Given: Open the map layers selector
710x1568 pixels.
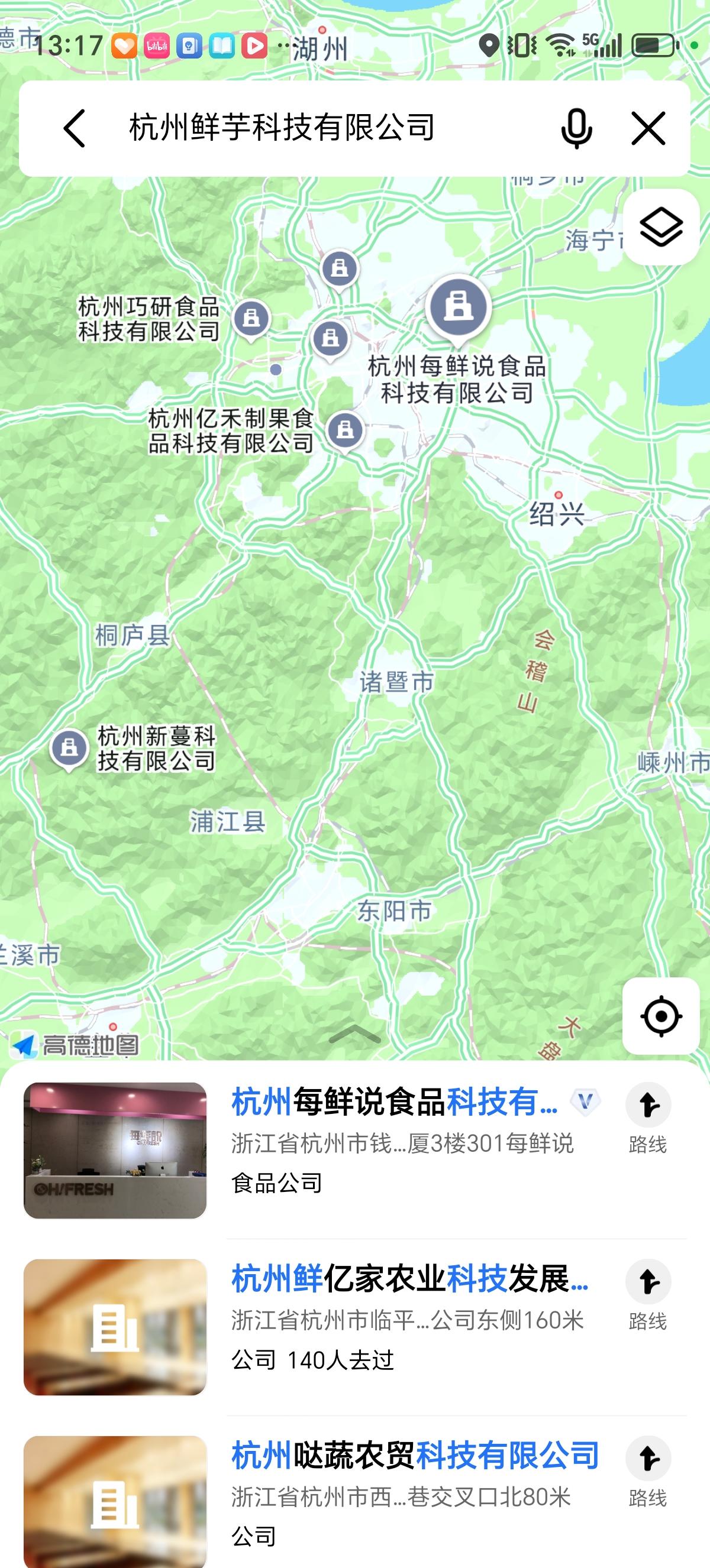Looking at the screenshot, I should pos(661,228).
